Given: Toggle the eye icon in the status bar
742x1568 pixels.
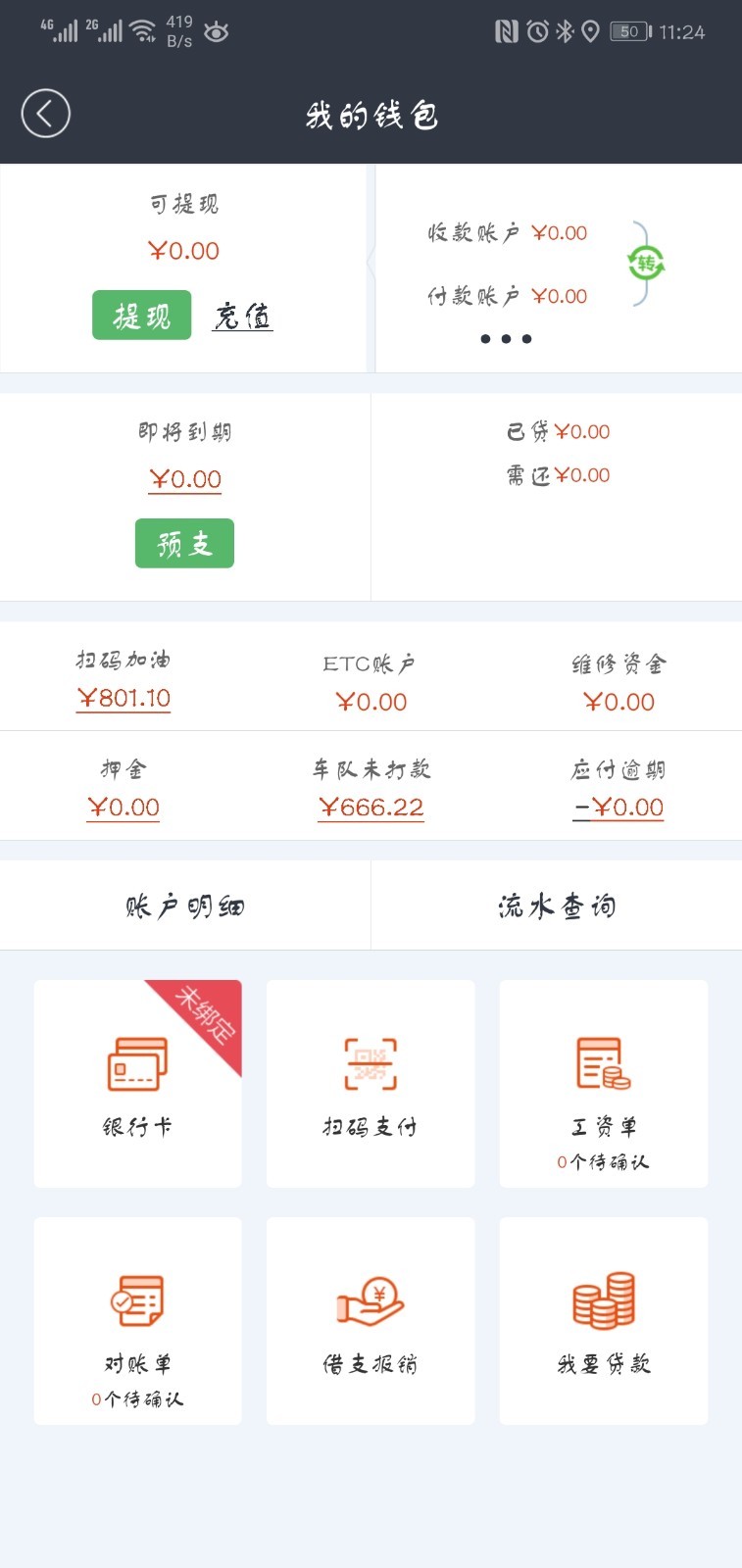Looking at the screenshot, I should pyautogui.click(x=215, y=32).
